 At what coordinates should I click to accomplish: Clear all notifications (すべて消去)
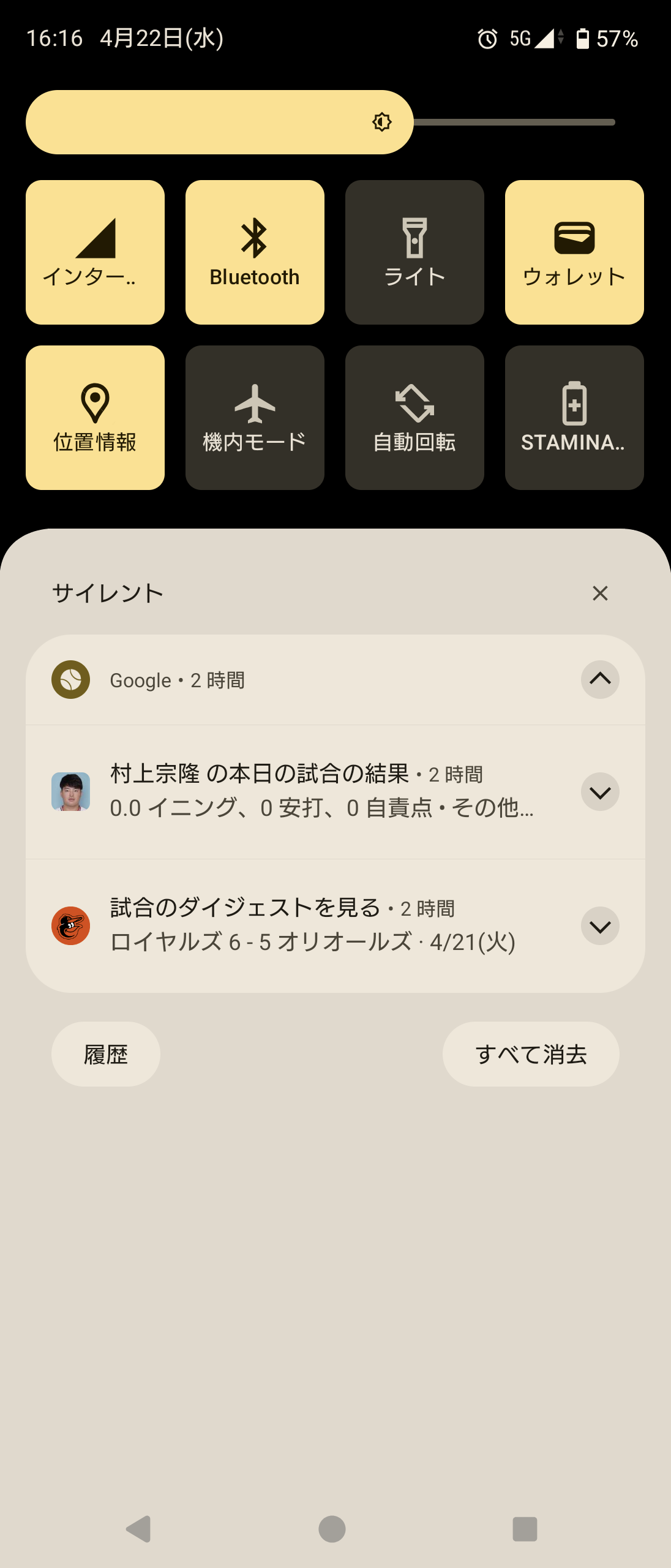point(531,1054)
